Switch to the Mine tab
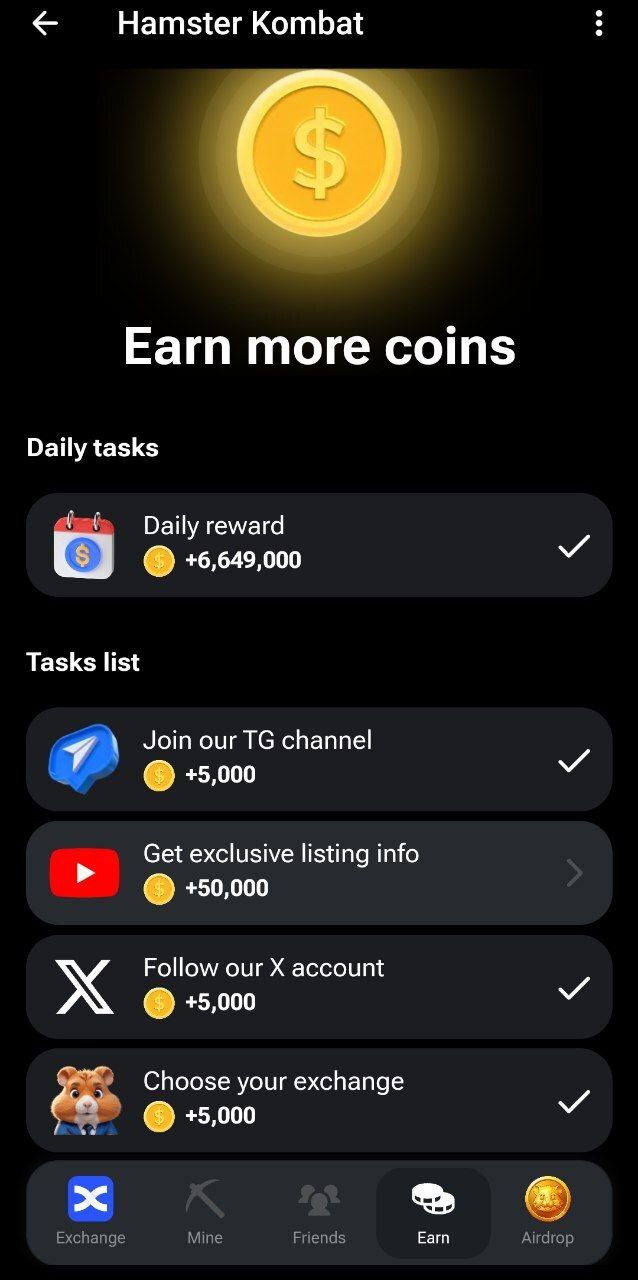The width and height of the screenshot is (638, 1280). point(205,1212)
